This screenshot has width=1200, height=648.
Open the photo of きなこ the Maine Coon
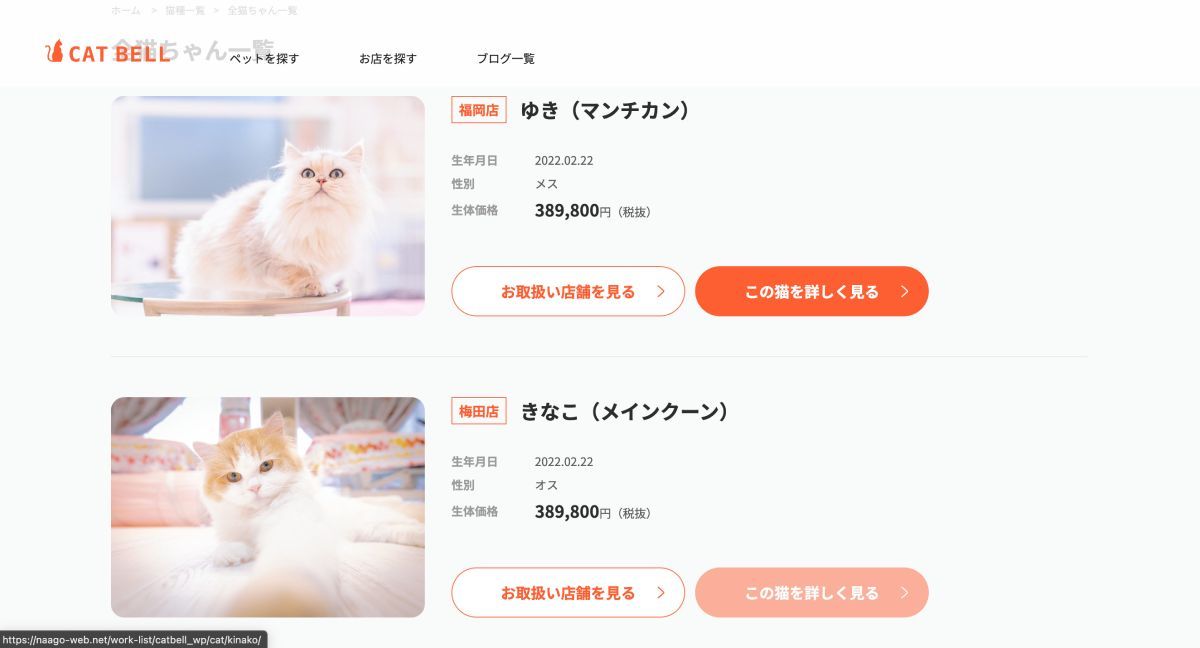[268, 507]
